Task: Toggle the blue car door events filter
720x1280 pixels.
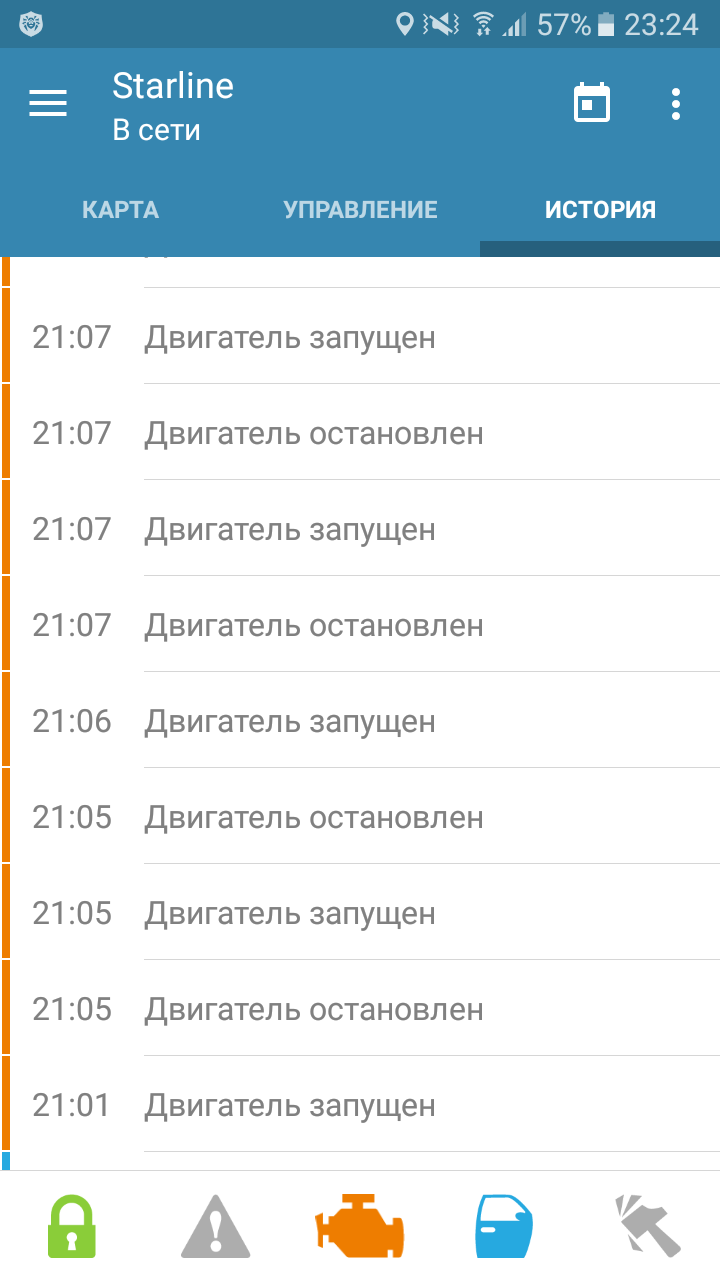Action: tap(504, 1225)
